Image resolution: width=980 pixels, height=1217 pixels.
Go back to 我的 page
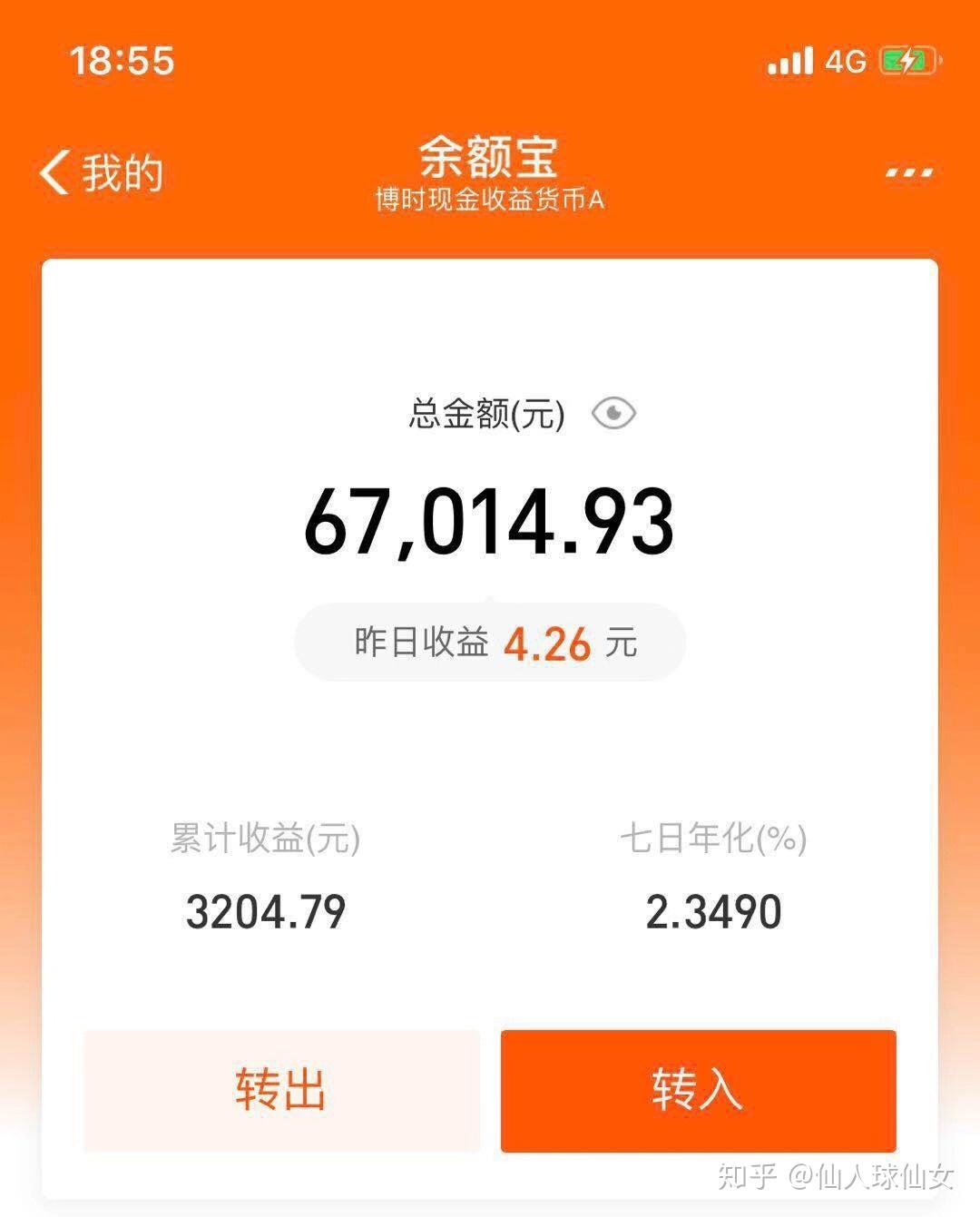pos(100,172)
